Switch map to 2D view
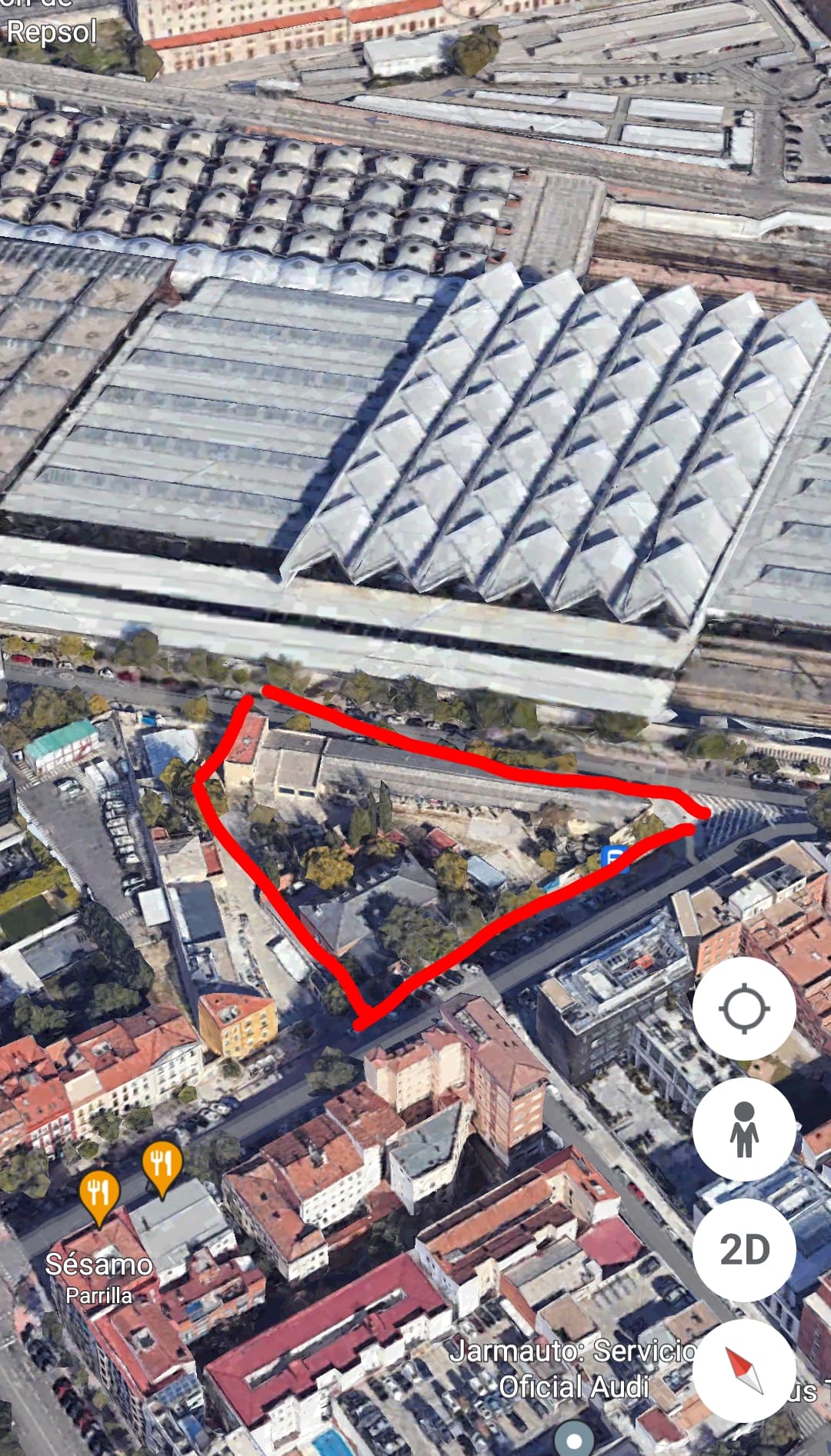Screen dimensions: 831x1456 (744, 1249)
